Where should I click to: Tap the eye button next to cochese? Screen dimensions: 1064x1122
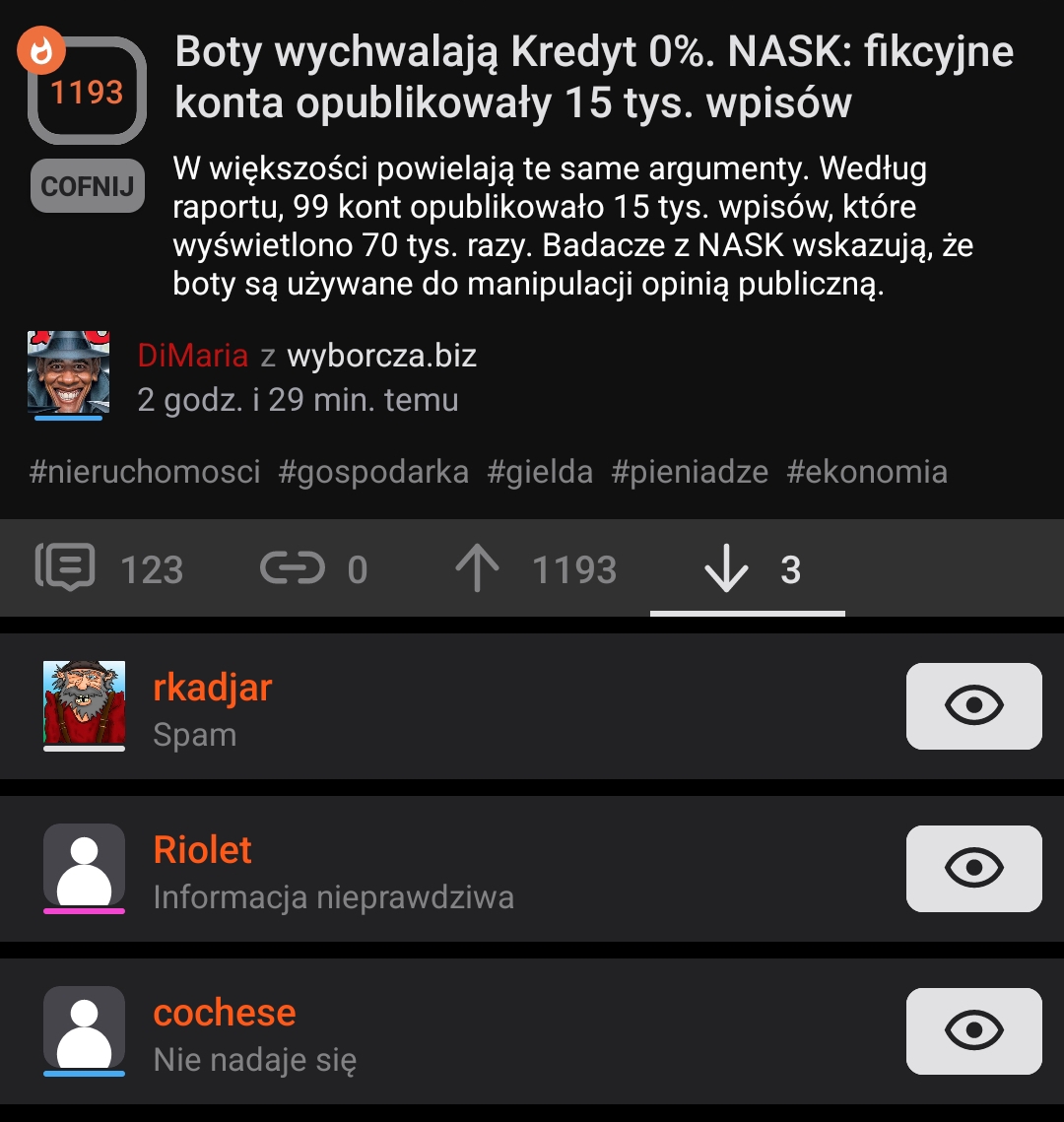pyautogui.click(x=973, y=1031)
